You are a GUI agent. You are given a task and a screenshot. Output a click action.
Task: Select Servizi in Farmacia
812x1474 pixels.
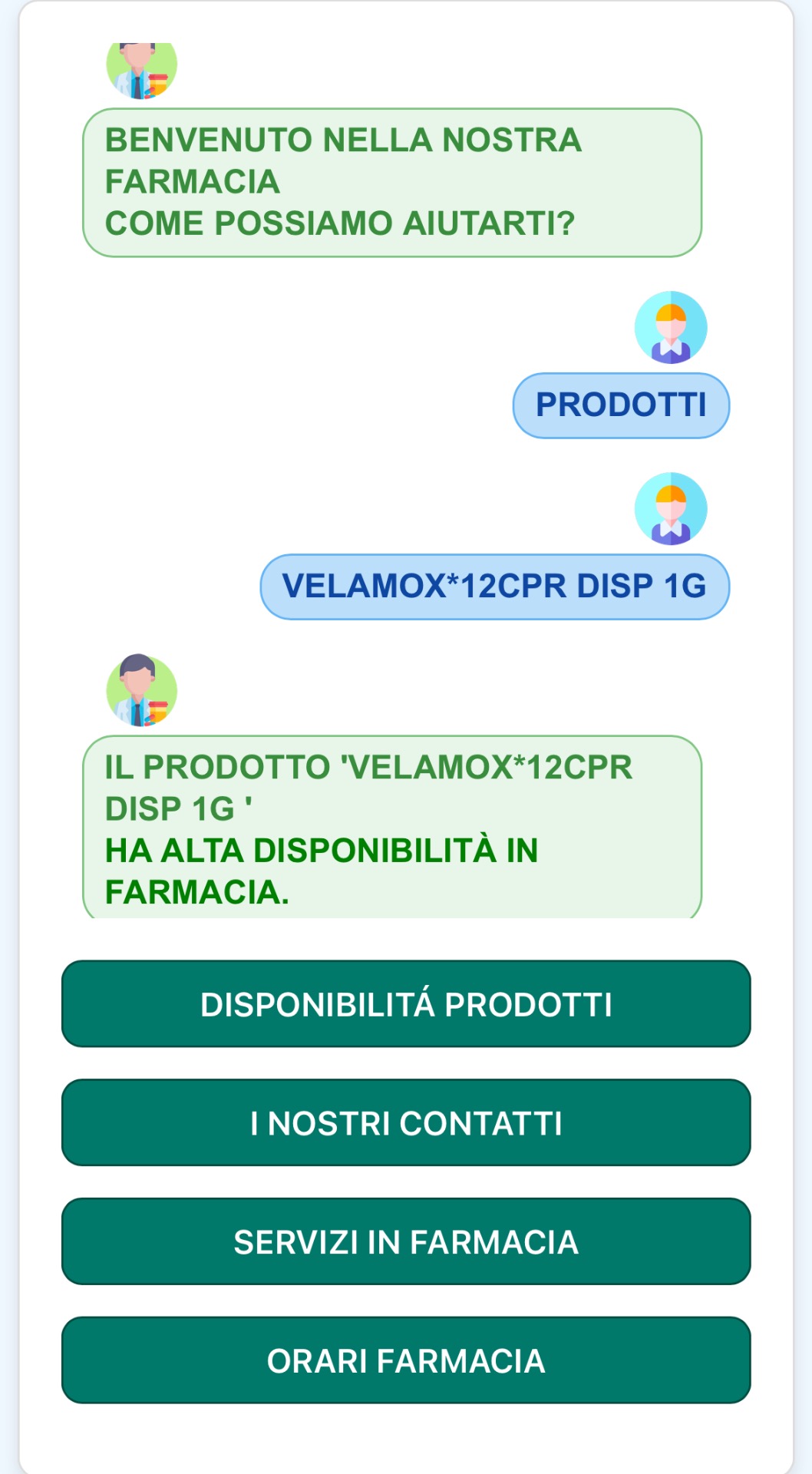click(x=406, y=1241)
